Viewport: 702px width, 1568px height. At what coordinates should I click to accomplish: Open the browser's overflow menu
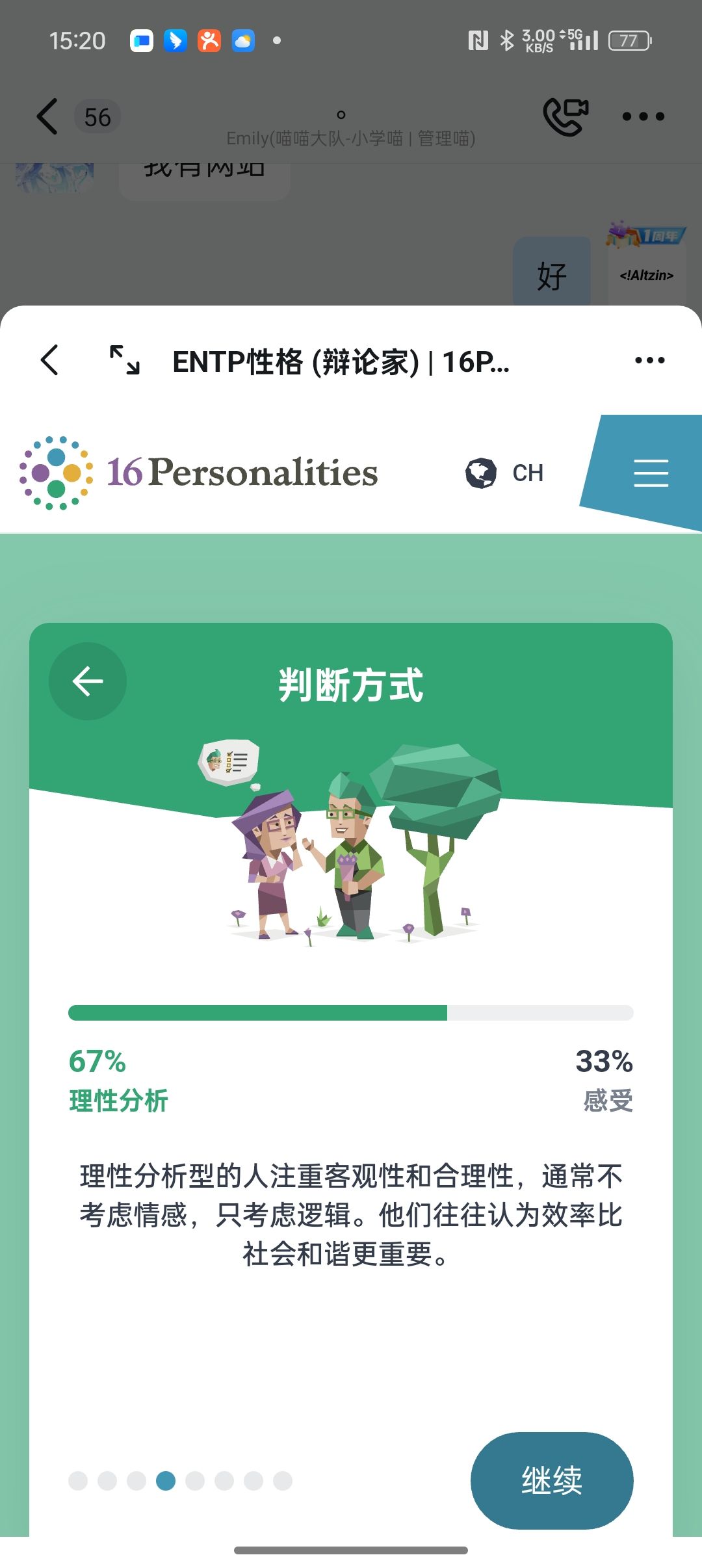tap(649, 360)
